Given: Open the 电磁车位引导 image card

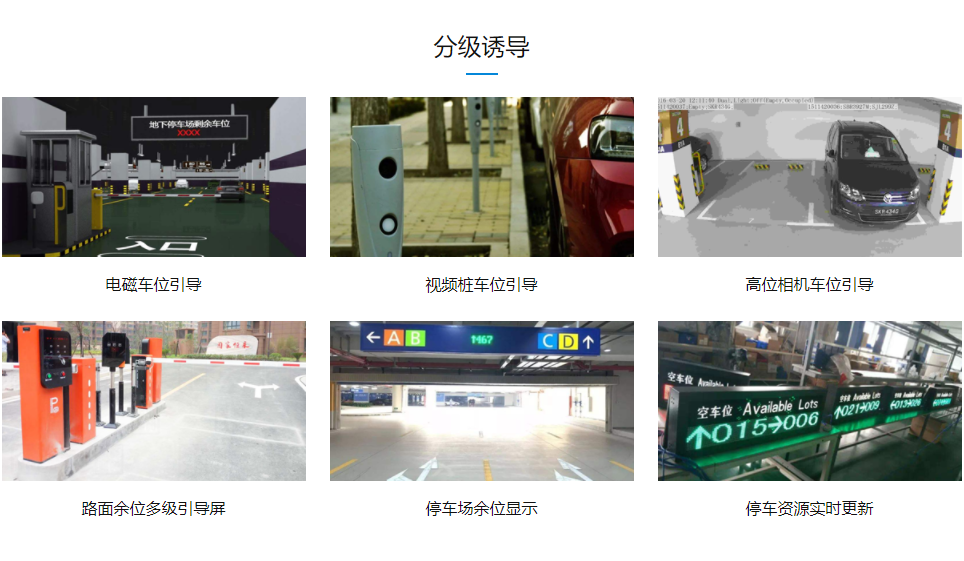Looking at the screenshot, I should pos(154,177).
